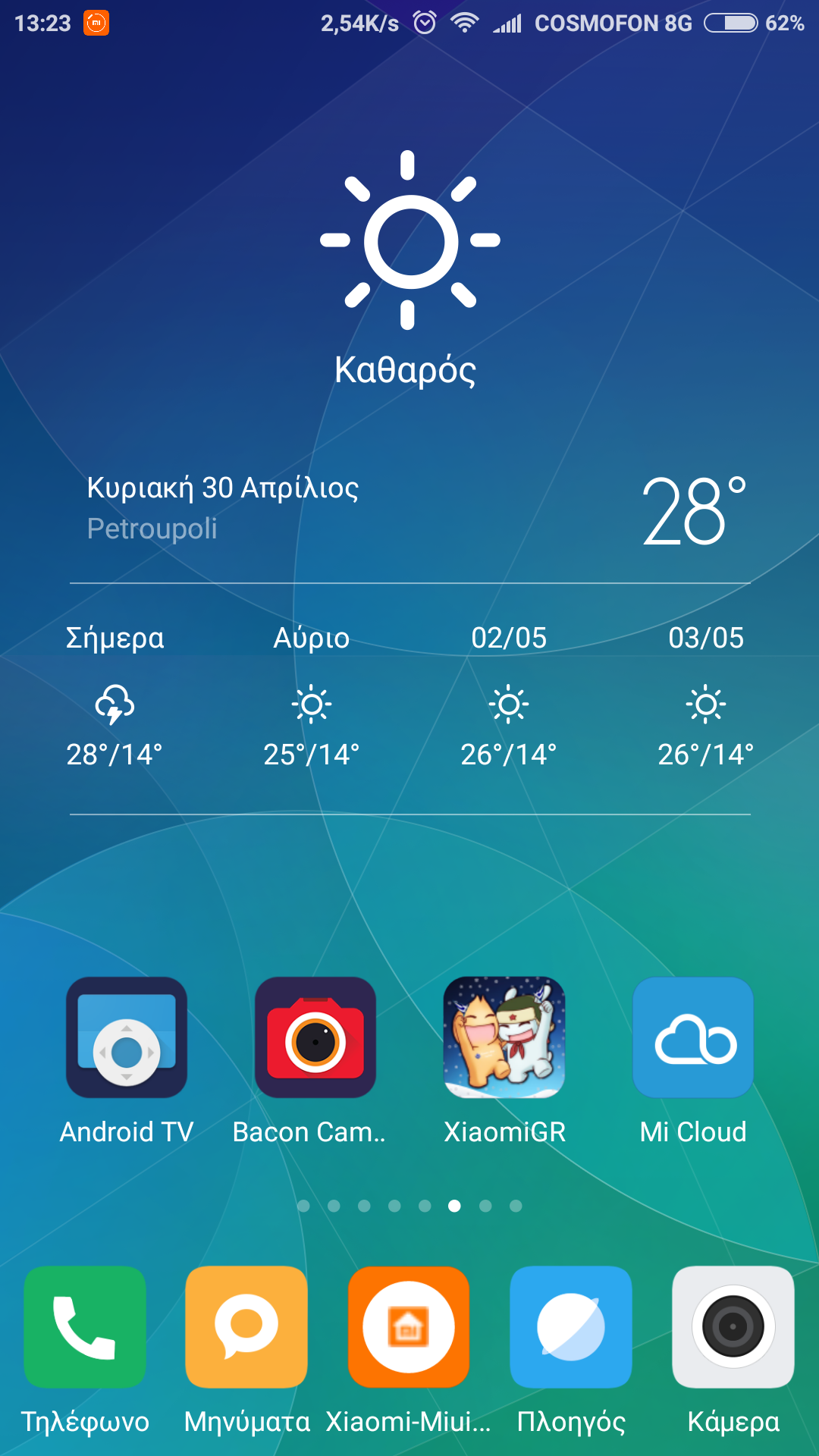The width and height of the screenshot is (819, 1456).
Task: Launch the Κάμερα camera app
Action: 733,1327
